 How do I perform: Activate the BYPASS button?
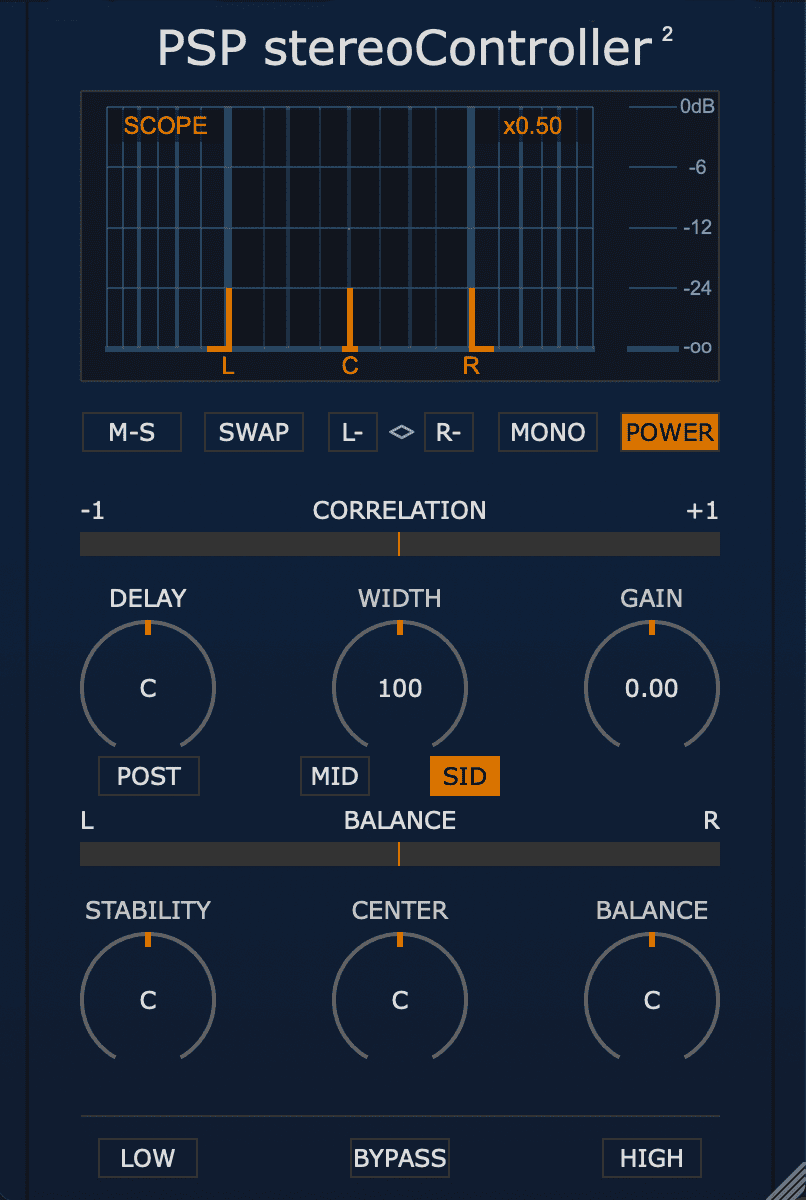pos(400,1158)
